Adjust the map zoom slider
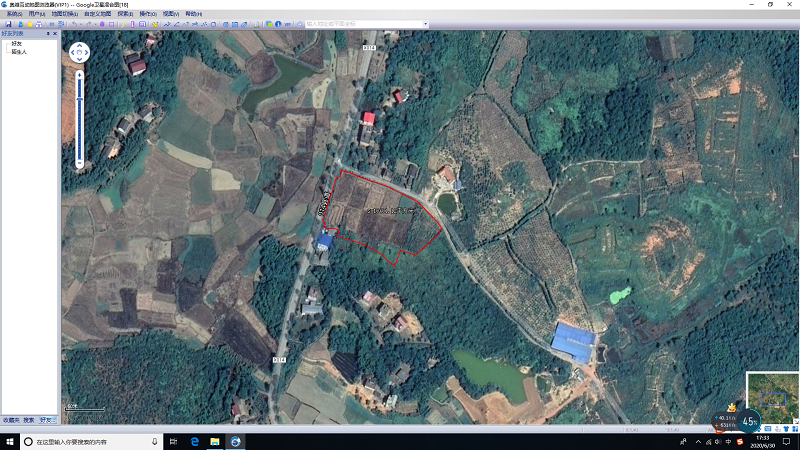The image size is (800, 450). point(80,115)
